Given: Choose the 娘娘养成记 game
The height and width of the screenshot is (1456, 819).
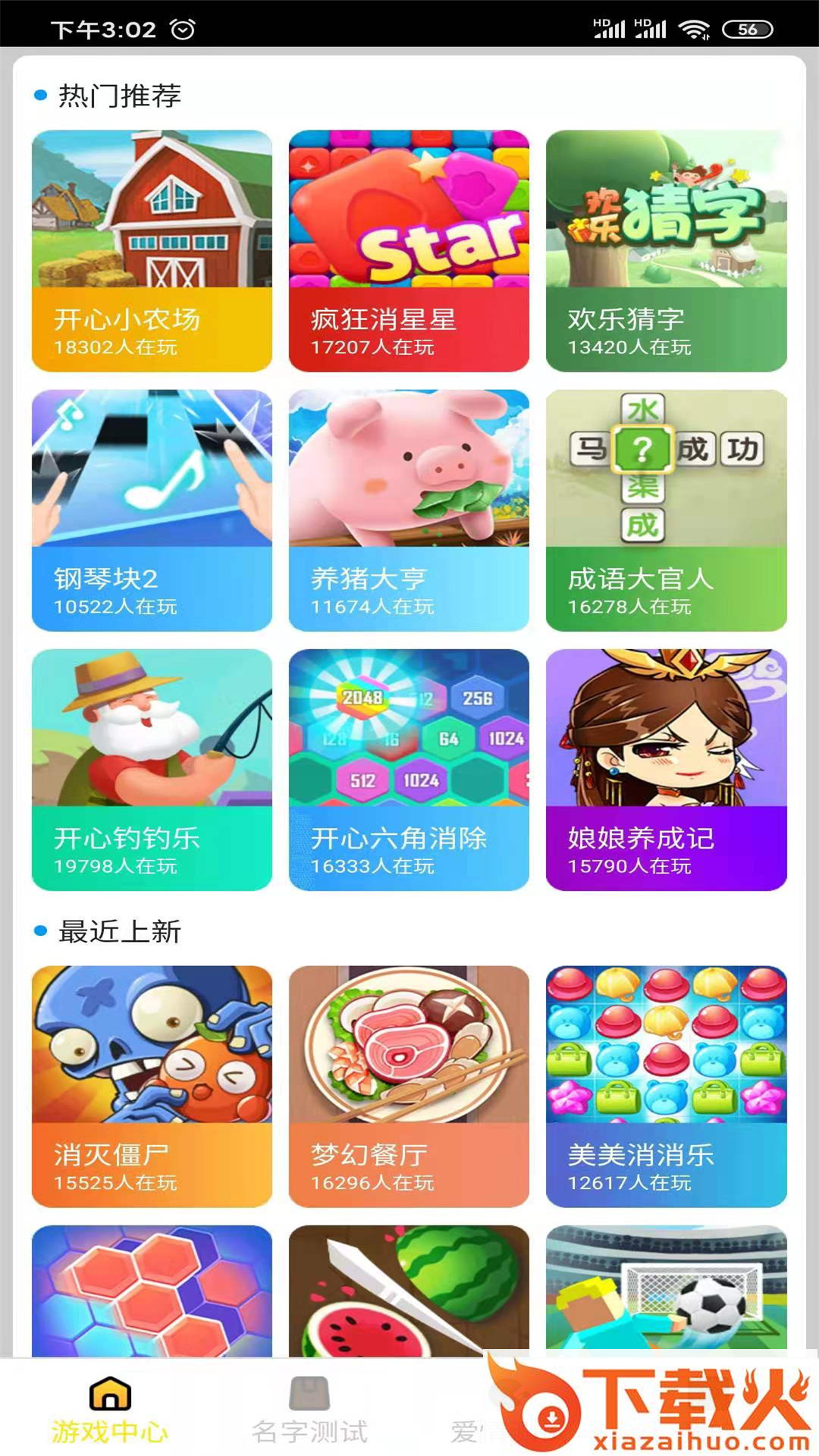Looking at the screenshot, I should (x=666, y=770).
